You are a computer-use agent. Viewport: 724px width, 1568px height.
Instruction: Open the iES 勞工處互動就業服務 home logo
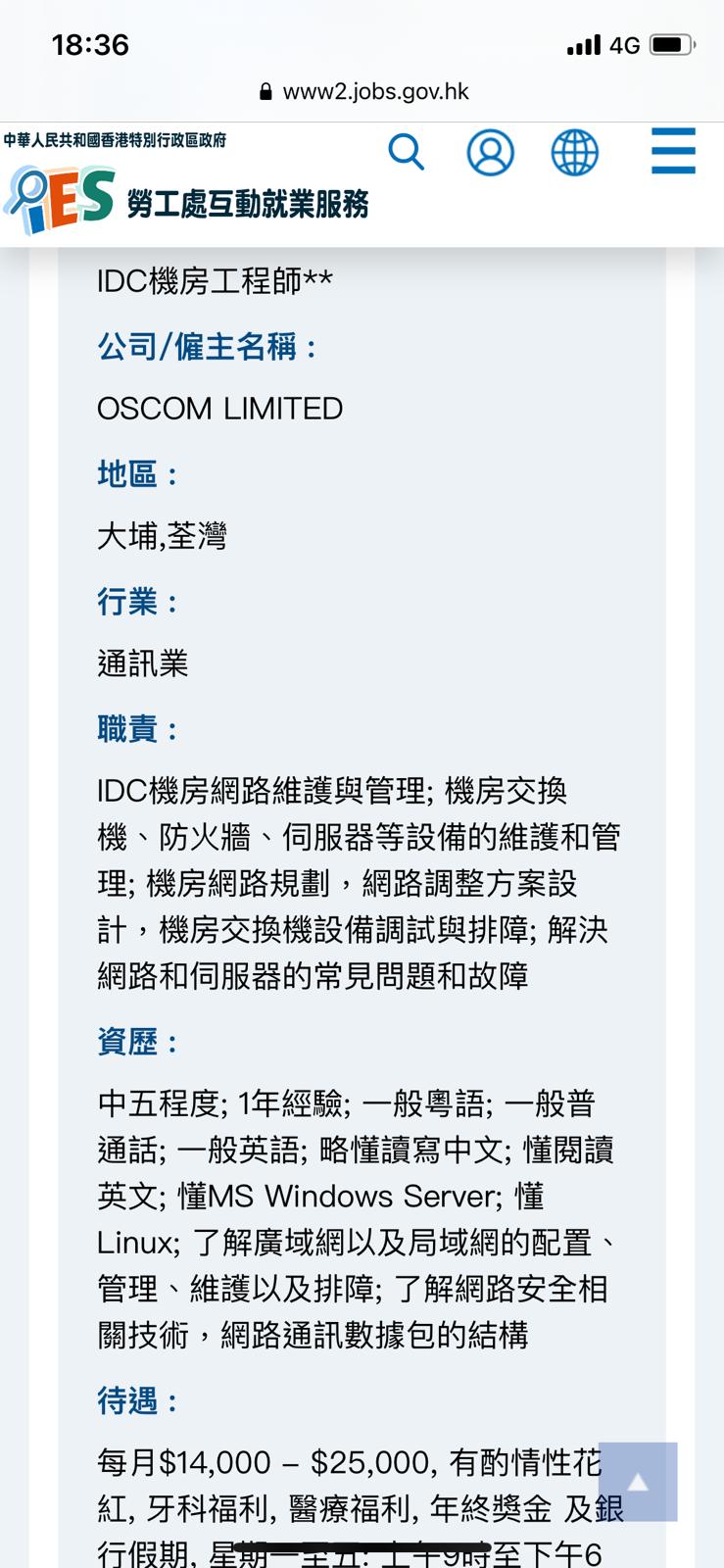pos(186,199)
